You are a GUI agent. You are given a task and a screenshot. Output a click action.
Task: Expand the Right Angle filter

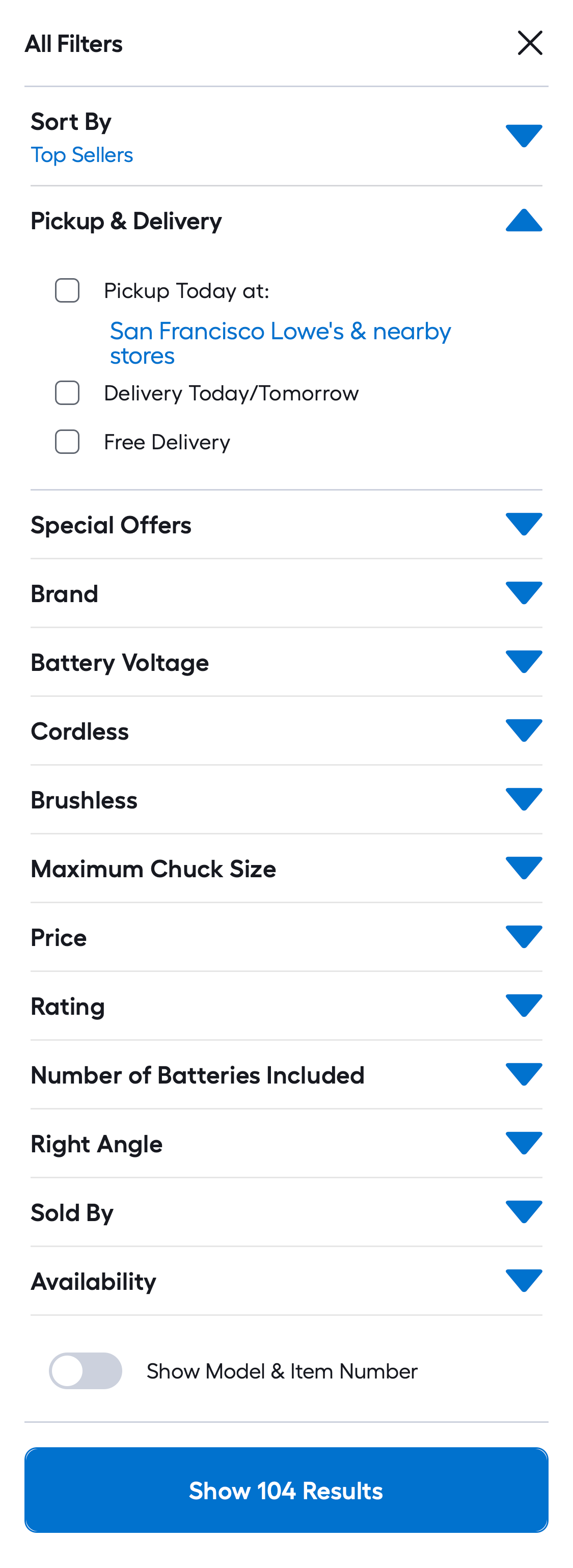point(524,1143)
